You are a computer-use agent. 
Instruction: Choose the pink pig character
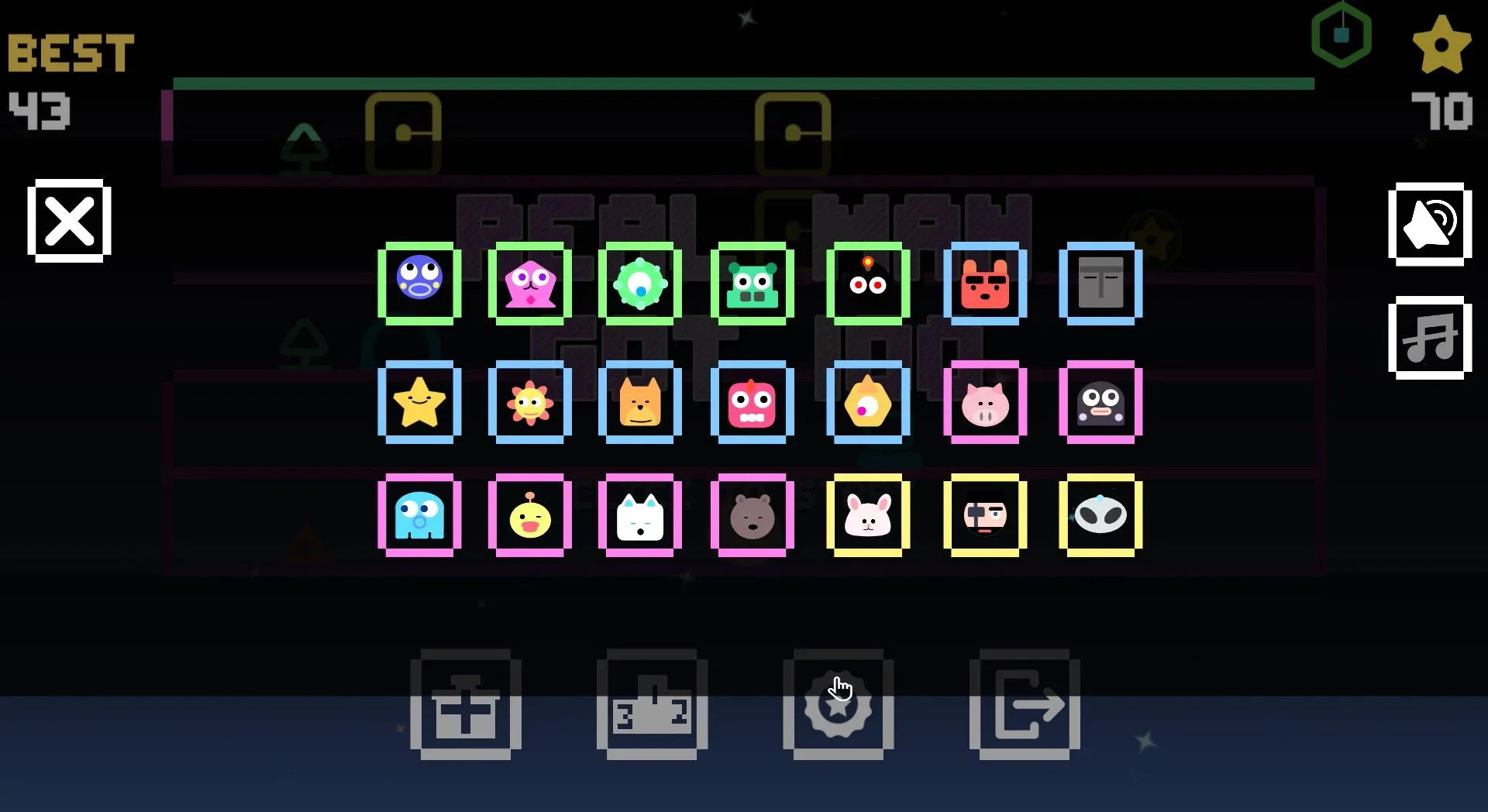985,402
